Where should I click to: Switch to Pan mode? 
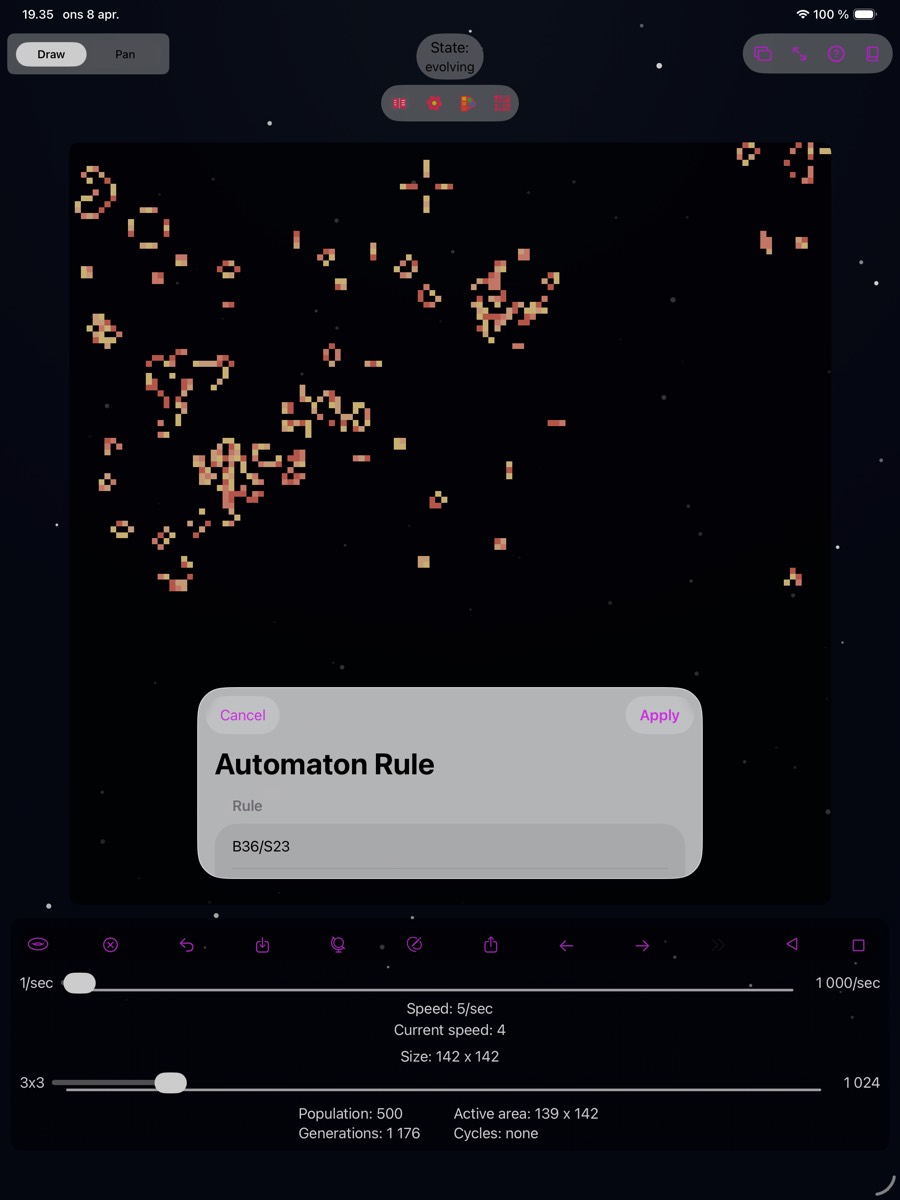coord(124,54)
